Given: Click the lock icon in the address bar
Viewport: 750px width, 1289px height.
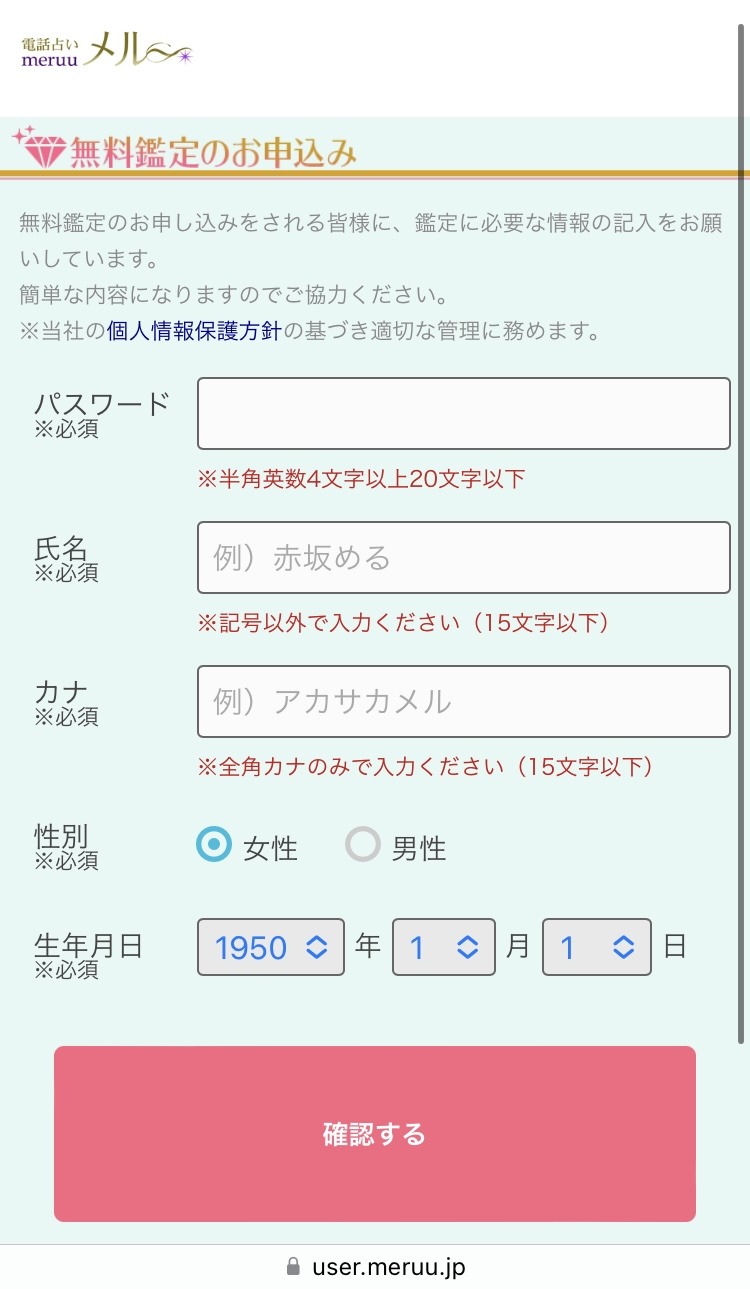Looking at the screenshot, I should (x=291, y=1264).
